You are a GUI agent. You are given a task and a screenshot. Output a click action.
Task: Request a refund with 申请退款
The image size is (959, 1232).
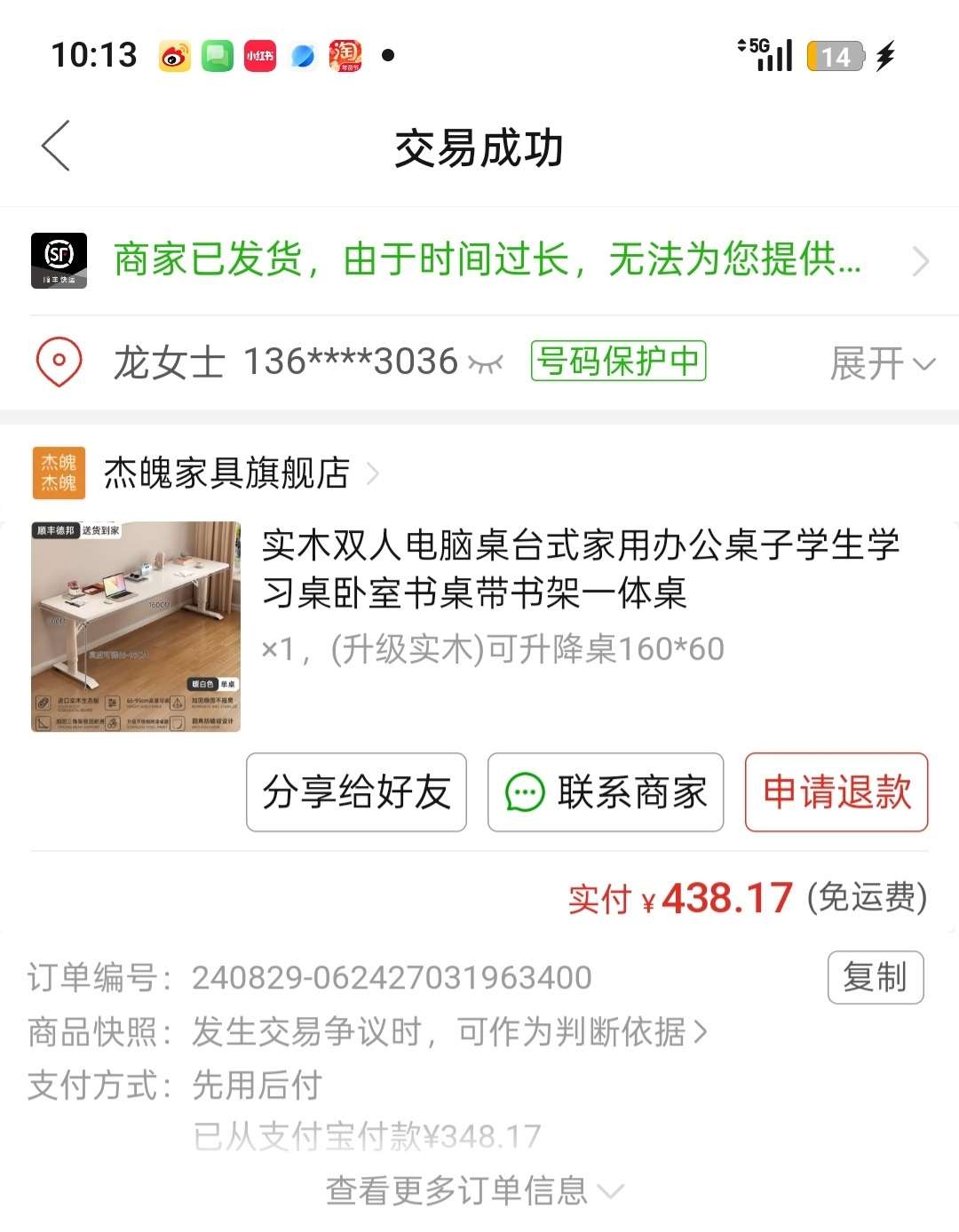pyautogui.click(x=836, y=792)
